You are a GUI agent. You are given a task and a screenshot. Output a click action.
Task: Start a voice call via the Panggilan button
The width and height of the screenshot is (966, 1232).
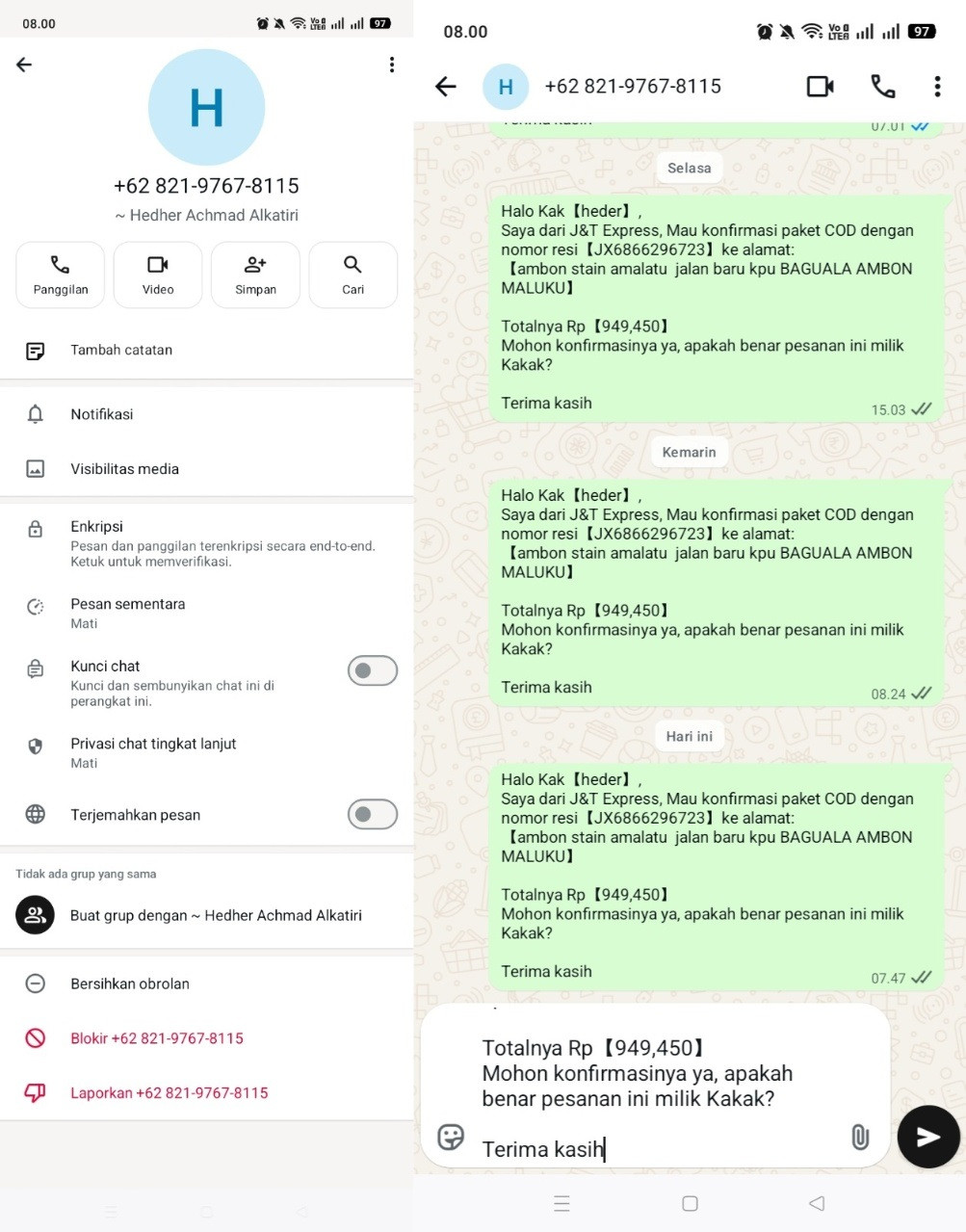coord(60,275)
